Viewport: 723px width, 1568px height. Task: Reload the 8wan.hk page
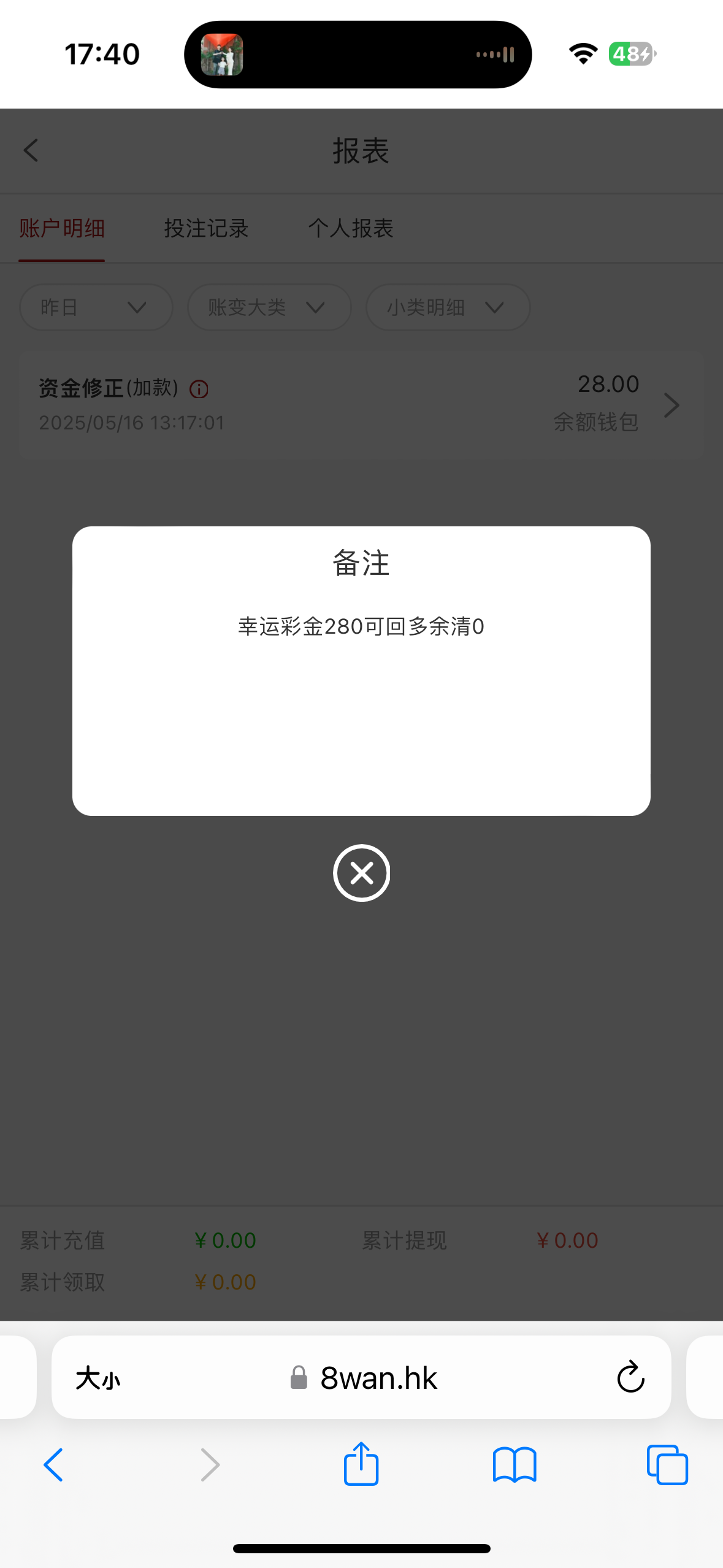coord(630,1377)
